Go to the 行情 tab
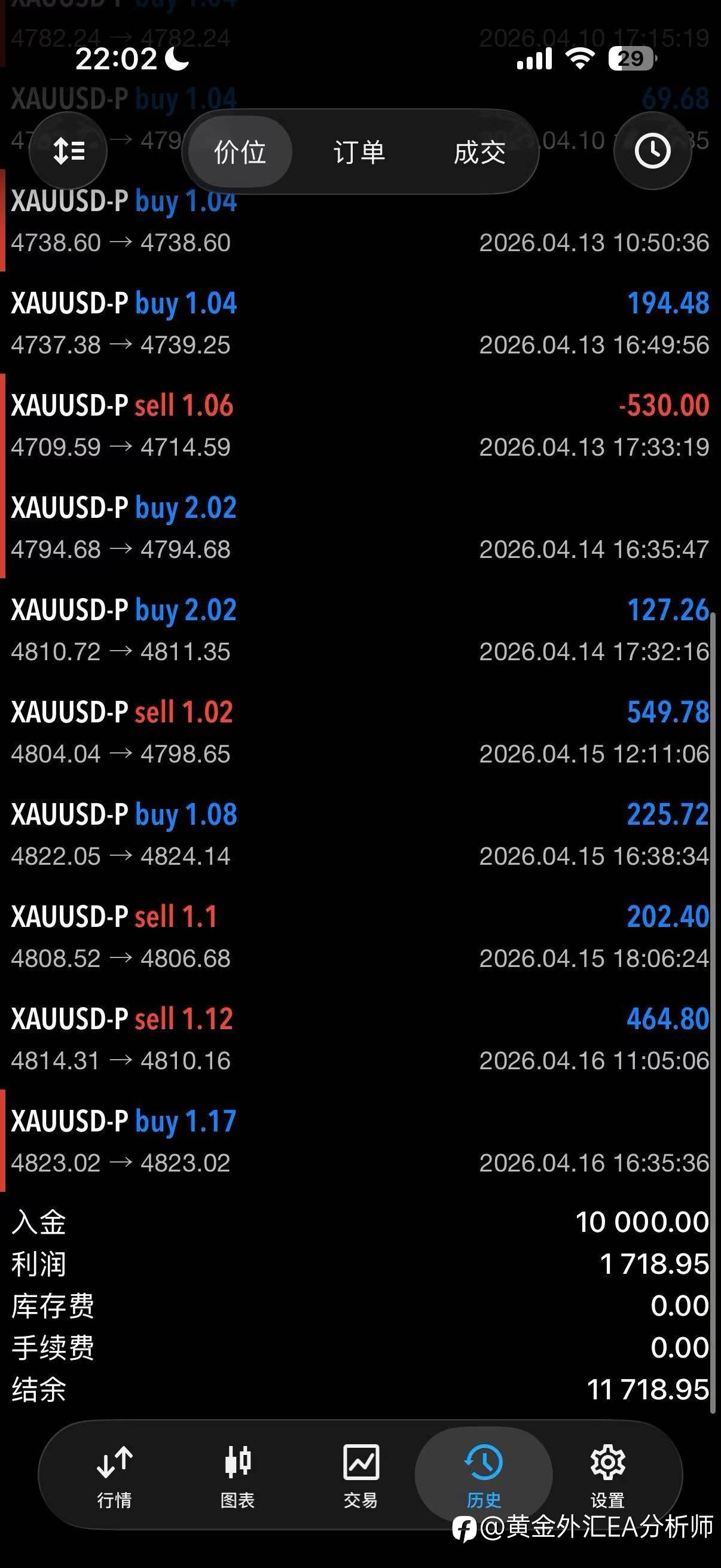Image resolution: width=721 pixels, height=1568 pixels. click(x=114, y=1475)
